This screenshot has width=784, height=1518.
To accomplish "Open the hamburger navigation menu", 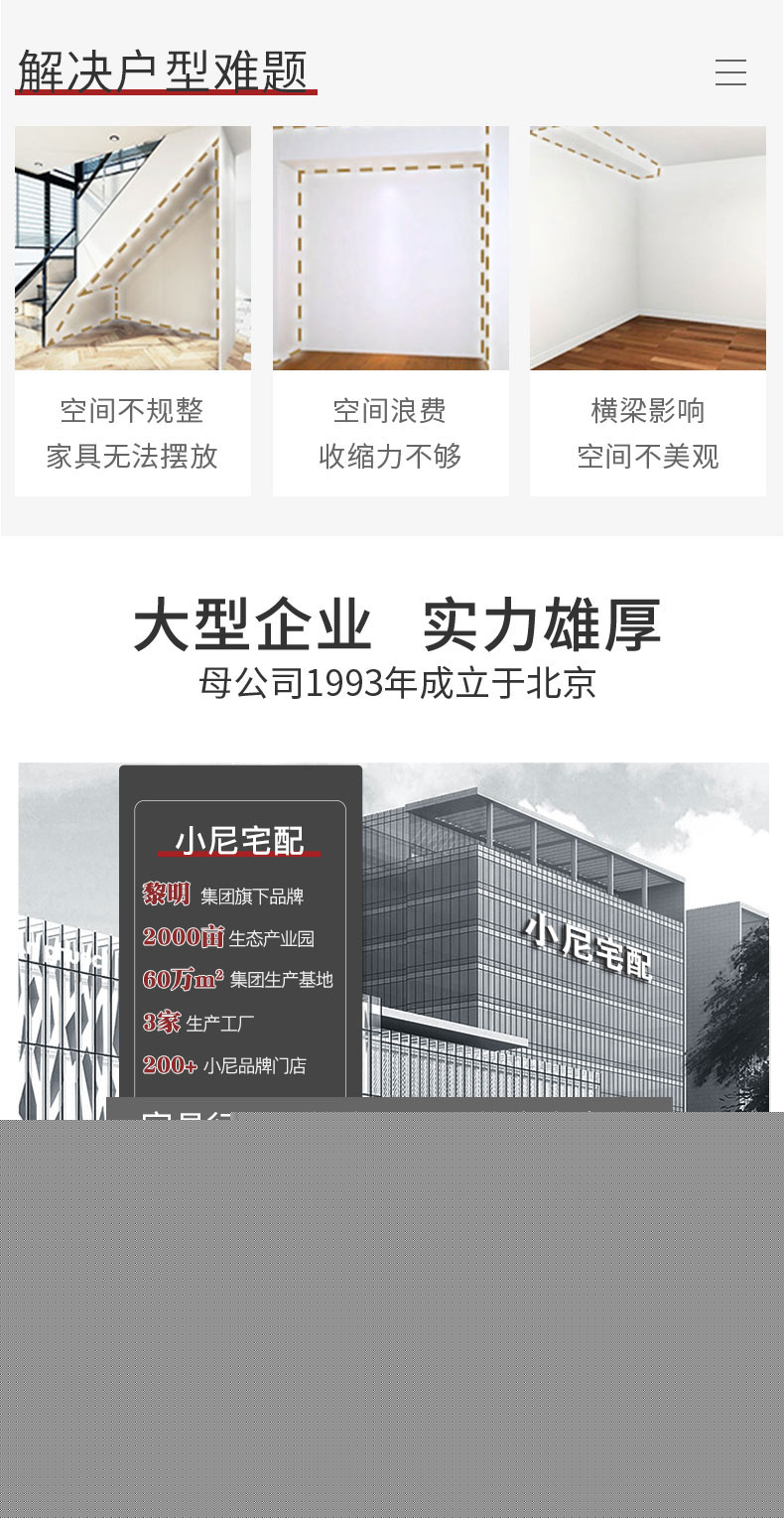I will 730,72.
